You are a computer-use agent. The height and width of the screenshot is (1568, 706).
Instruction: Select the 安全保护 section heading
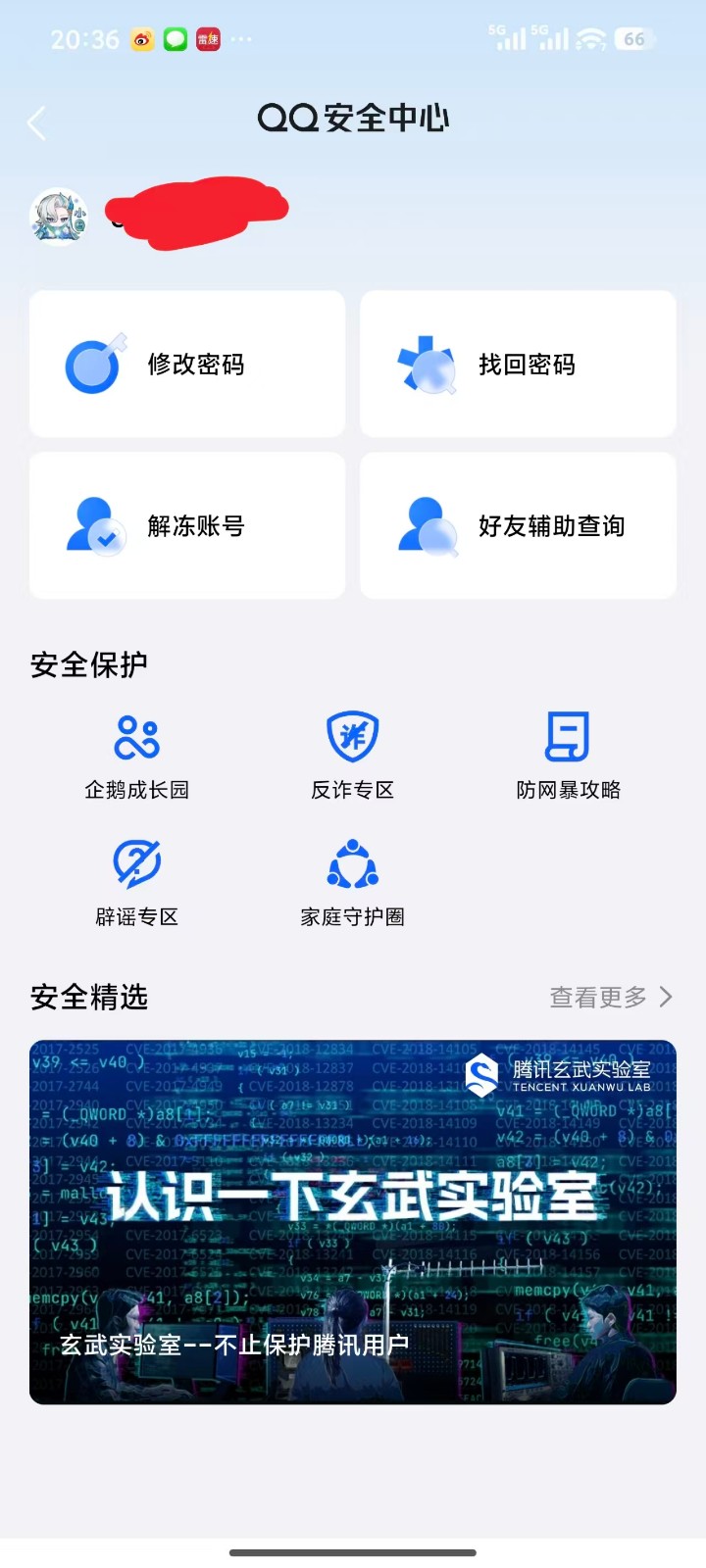coord(89,664)
